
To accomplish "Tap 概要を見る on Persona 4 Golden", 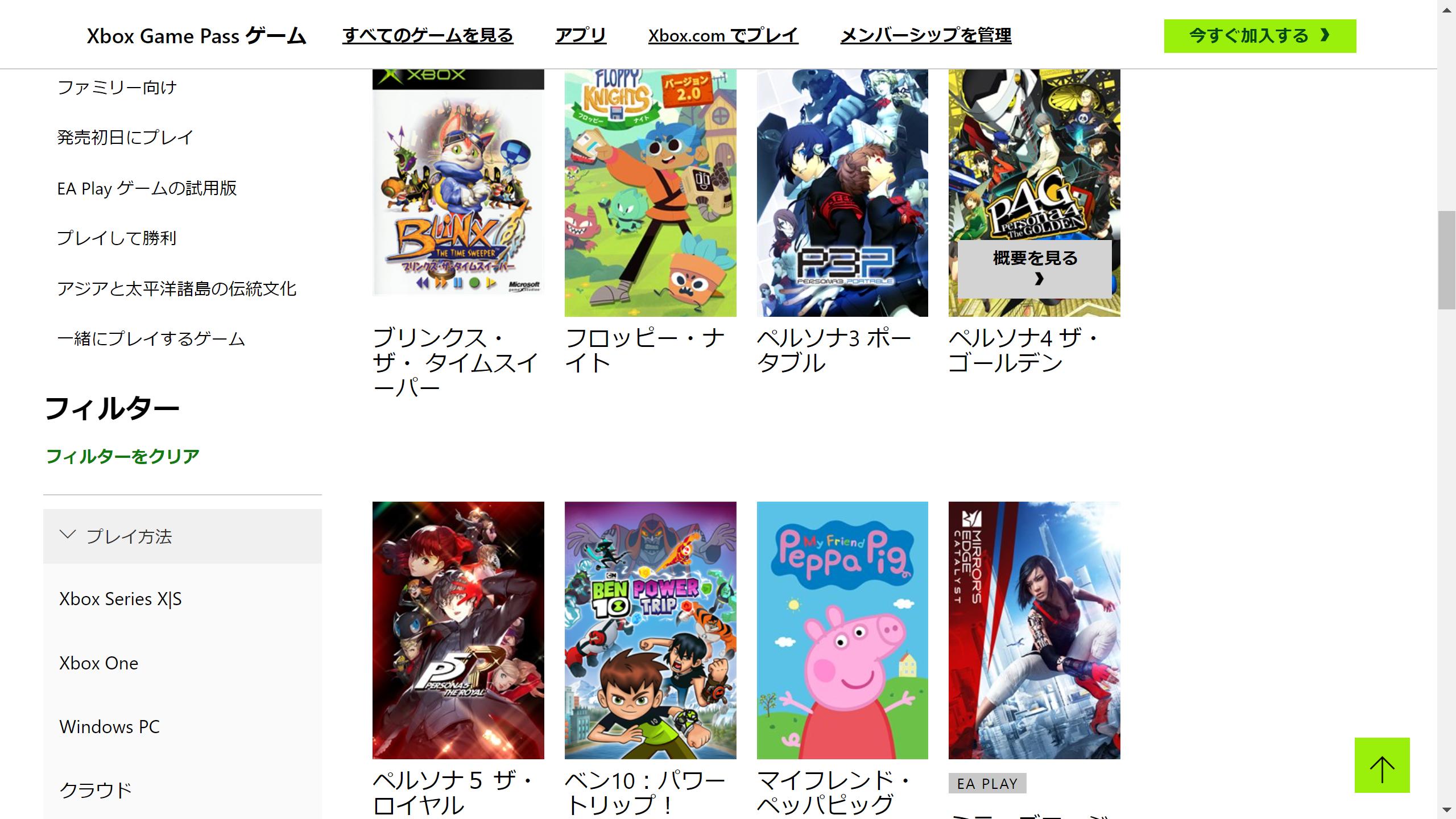I will pyautogui.click(x=1035, y=268).
